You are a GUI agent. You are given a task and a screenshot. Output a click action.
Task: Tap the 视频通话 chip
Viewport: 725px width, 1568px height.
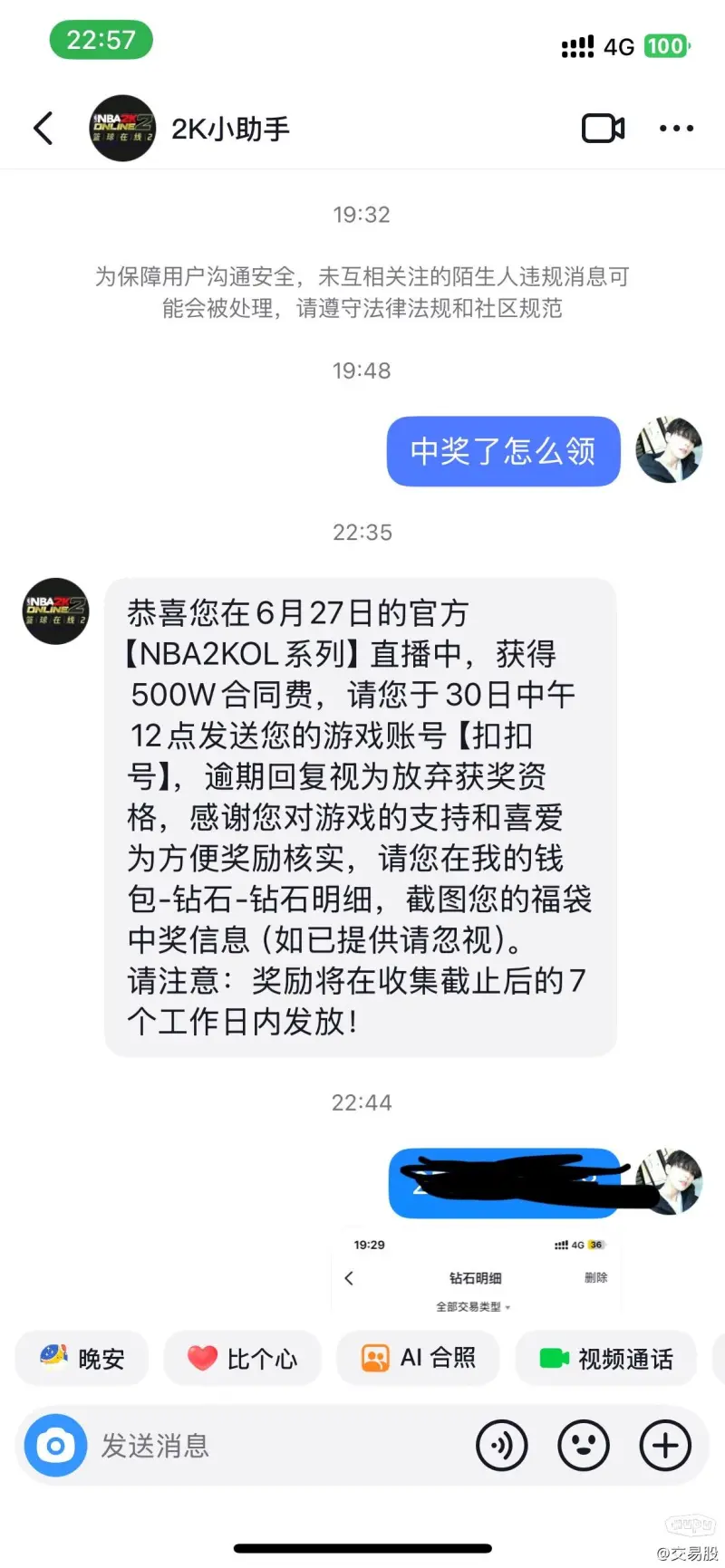tap(605, 1358)
